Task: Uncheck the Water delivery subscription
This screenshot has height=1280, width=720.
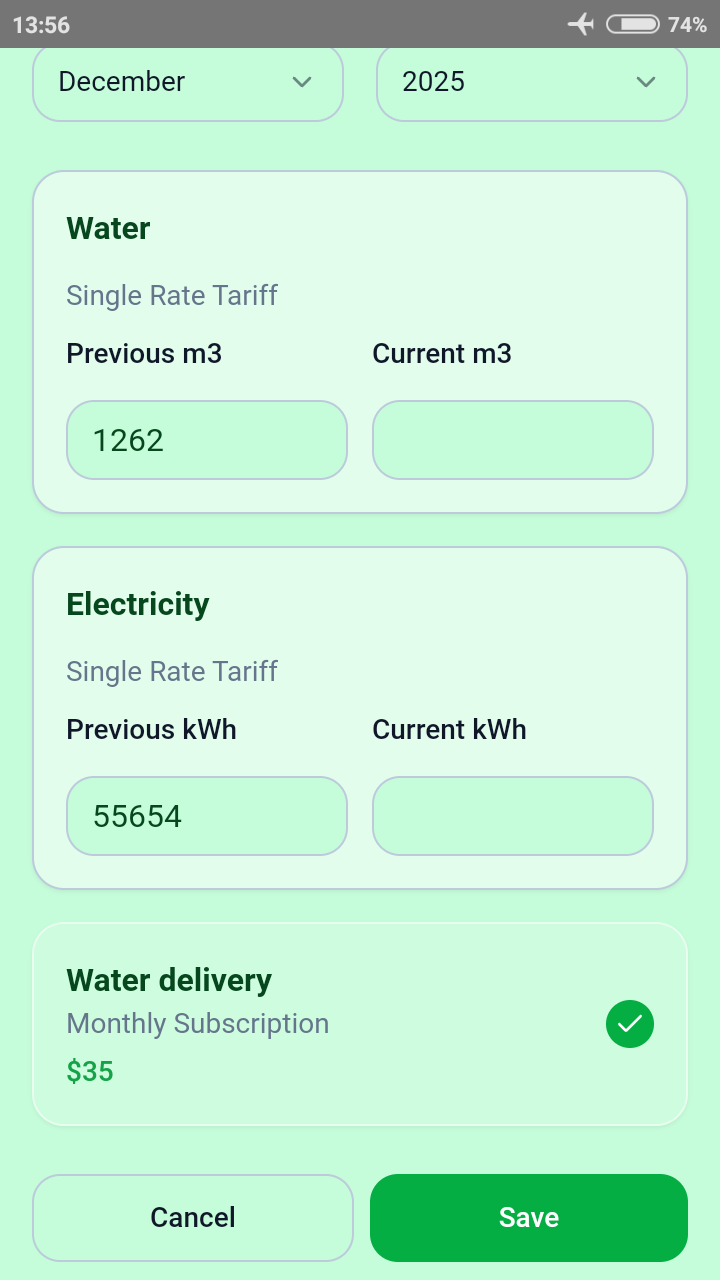Action: pos(630,1024)
